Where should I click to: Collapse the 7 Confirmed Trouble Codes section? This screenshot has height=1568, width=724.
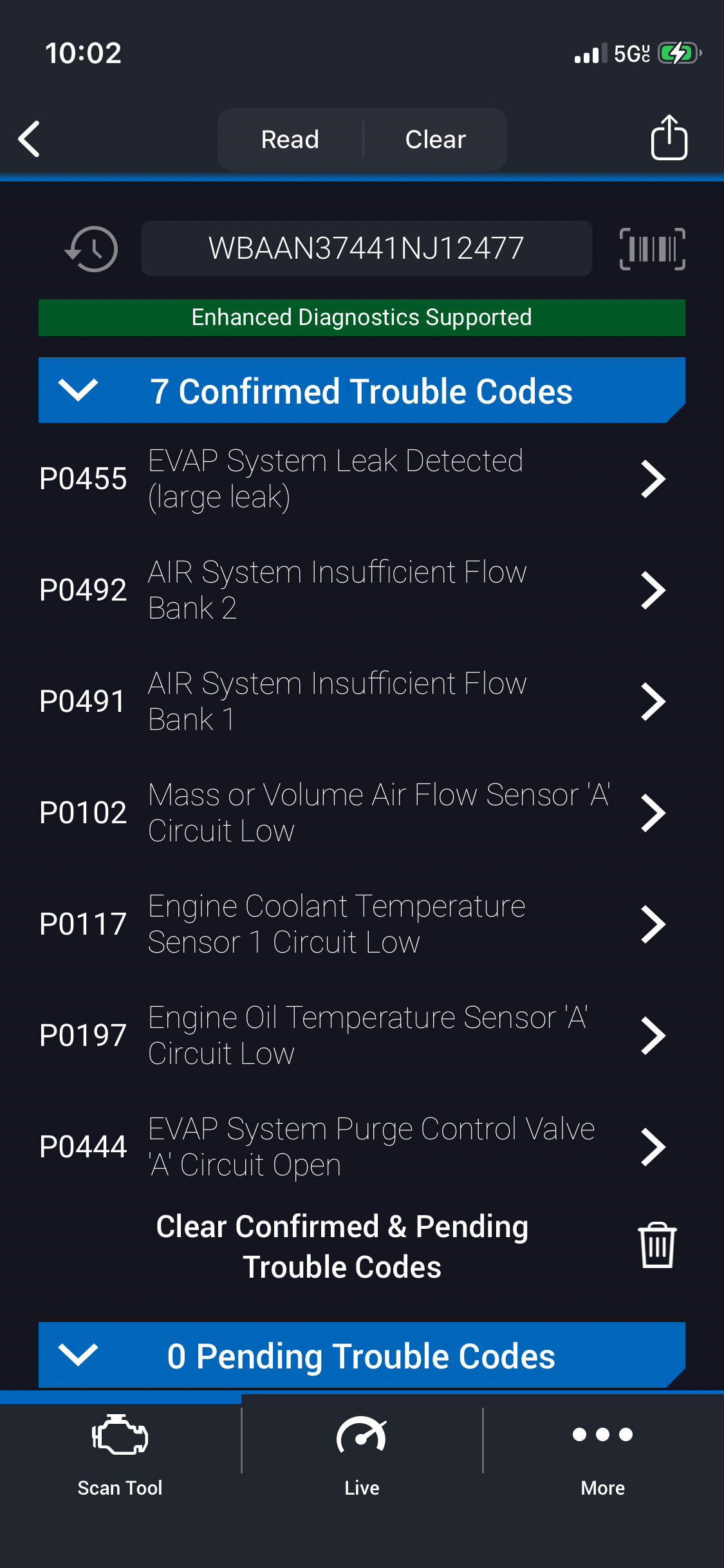coord(78,390)
